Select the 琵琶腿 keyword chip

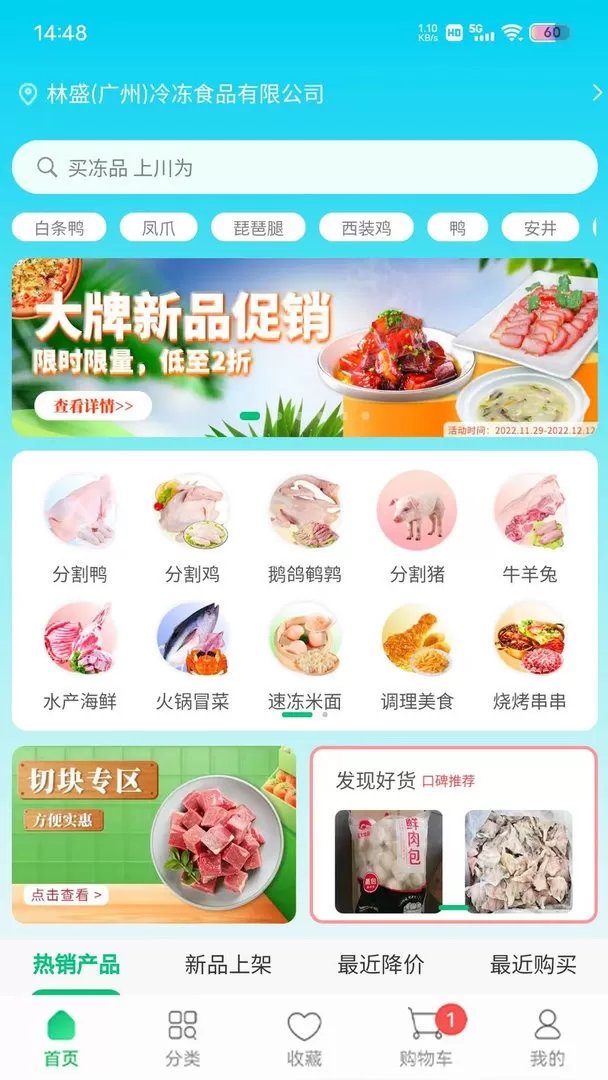pyautogui.click(x=259, y=228)
